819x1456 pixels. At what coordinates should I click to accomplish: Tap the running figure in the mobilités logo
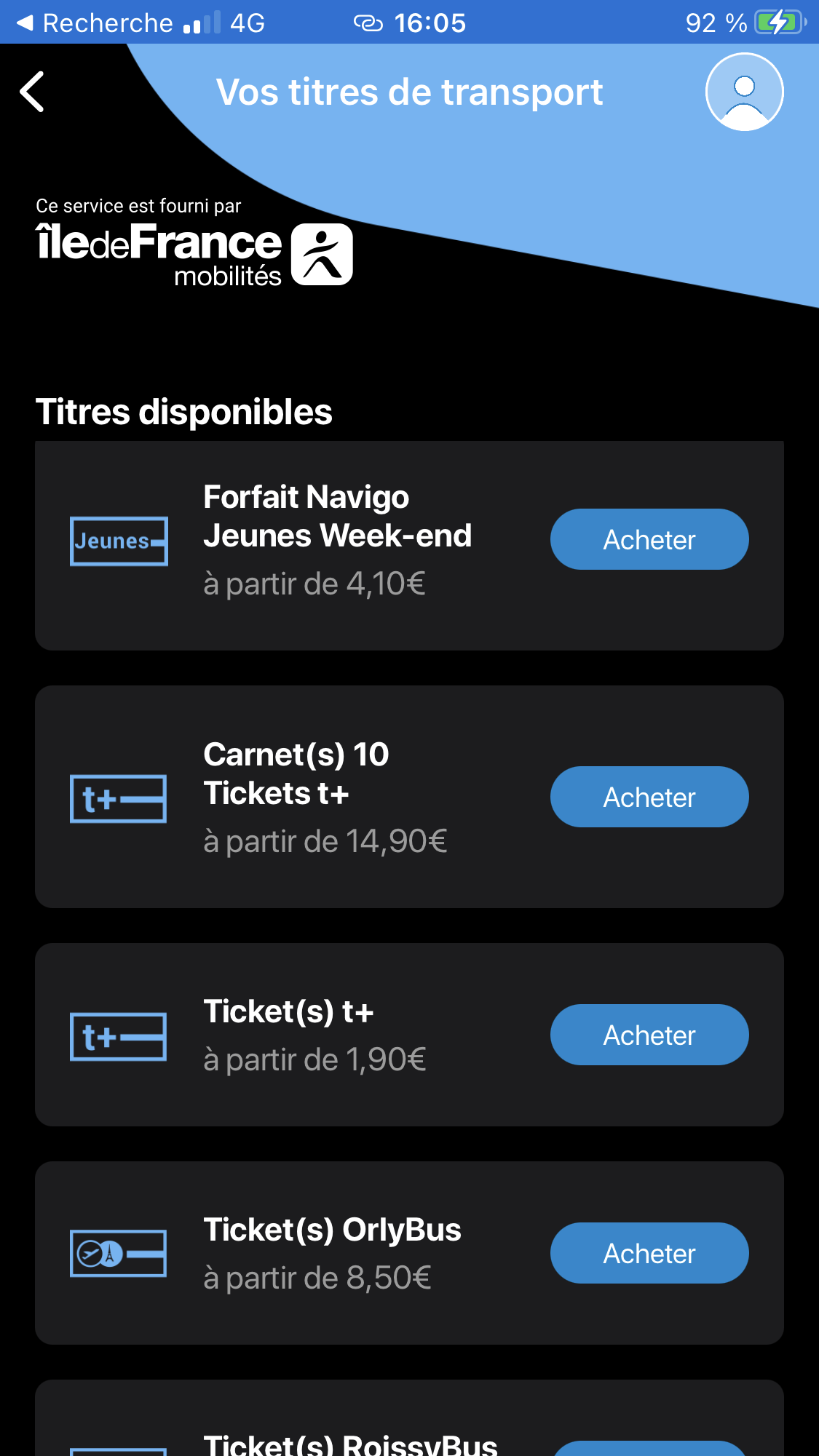click(321, 252)
